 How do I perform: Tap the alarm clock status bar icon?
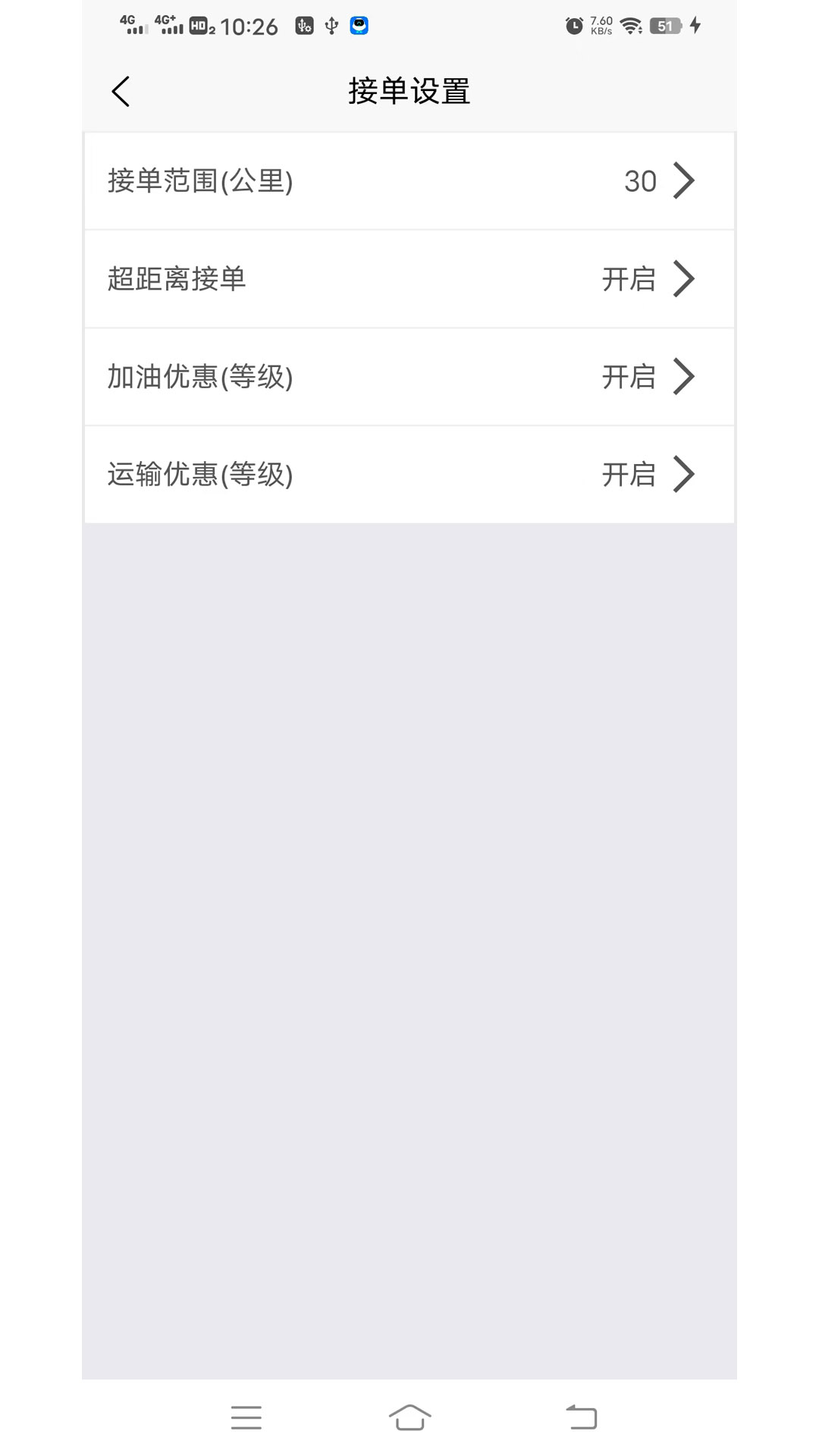click(x=574, y=25)
